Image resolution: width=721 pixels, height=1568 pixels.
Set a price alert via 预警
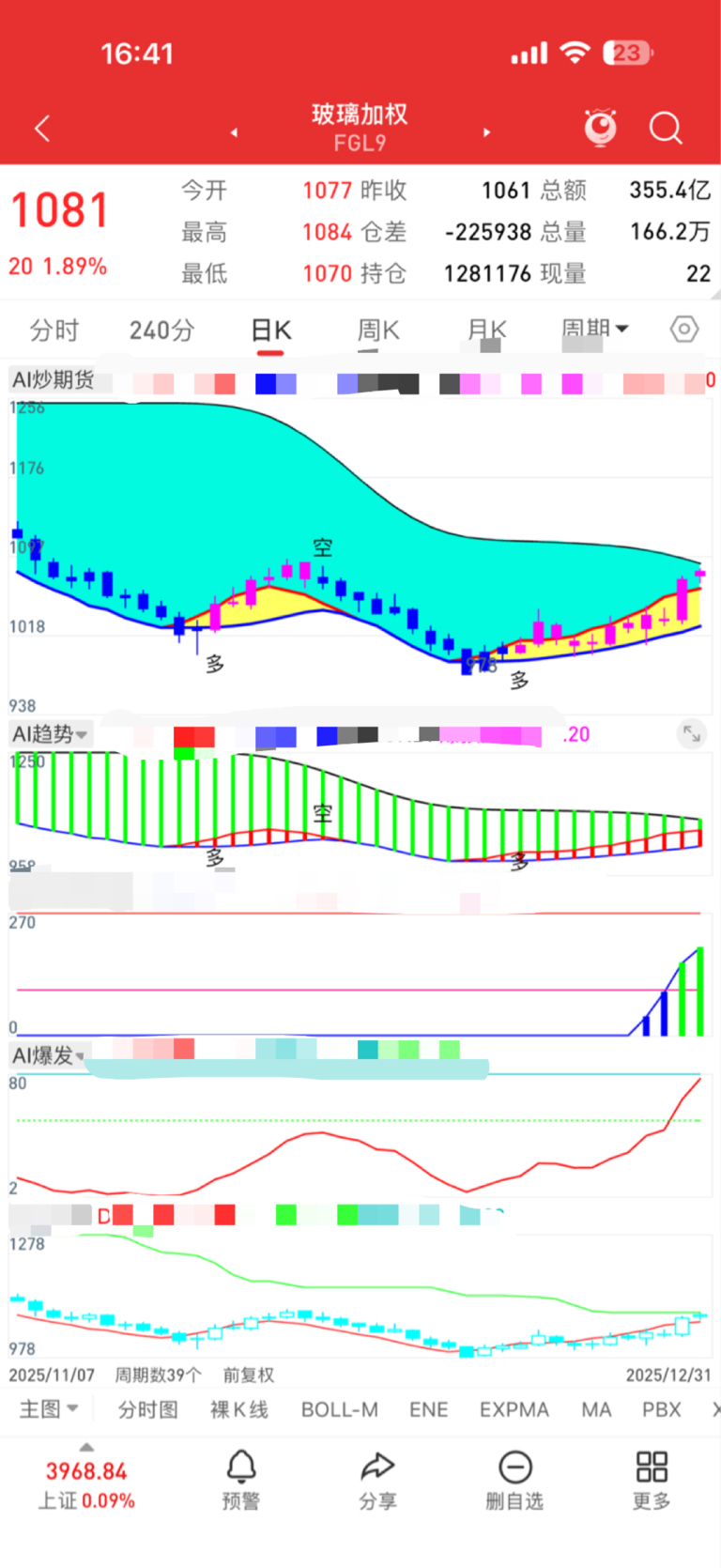click(x=241, y=1479)
